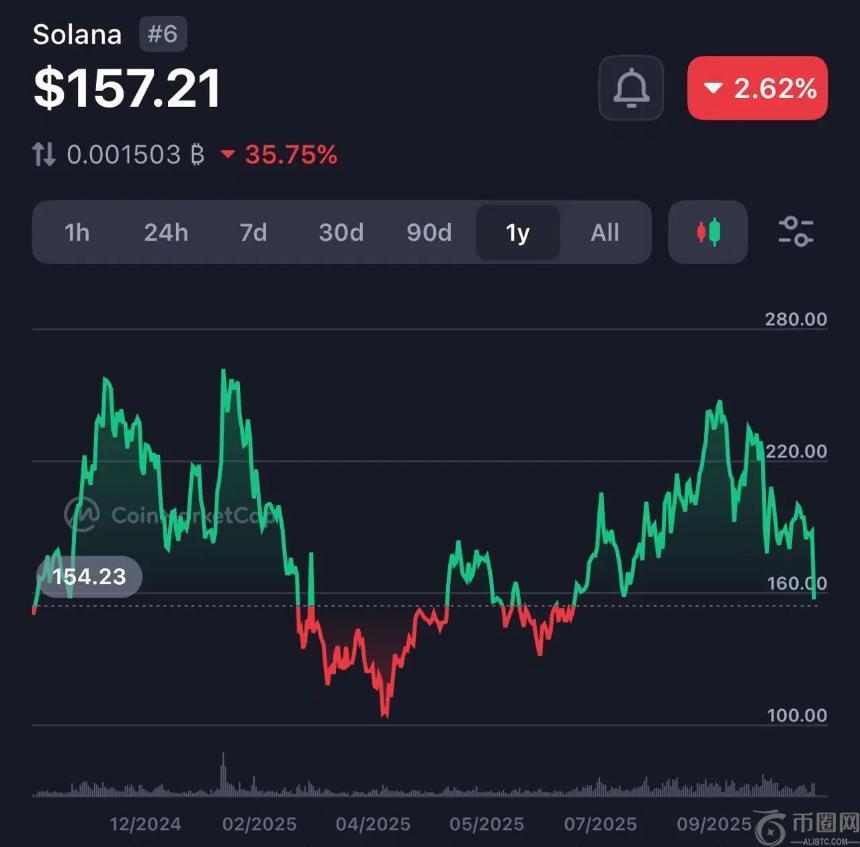Open the price alert bell
This screenshot has width=860, height=847.
click(x=631, y=89)
